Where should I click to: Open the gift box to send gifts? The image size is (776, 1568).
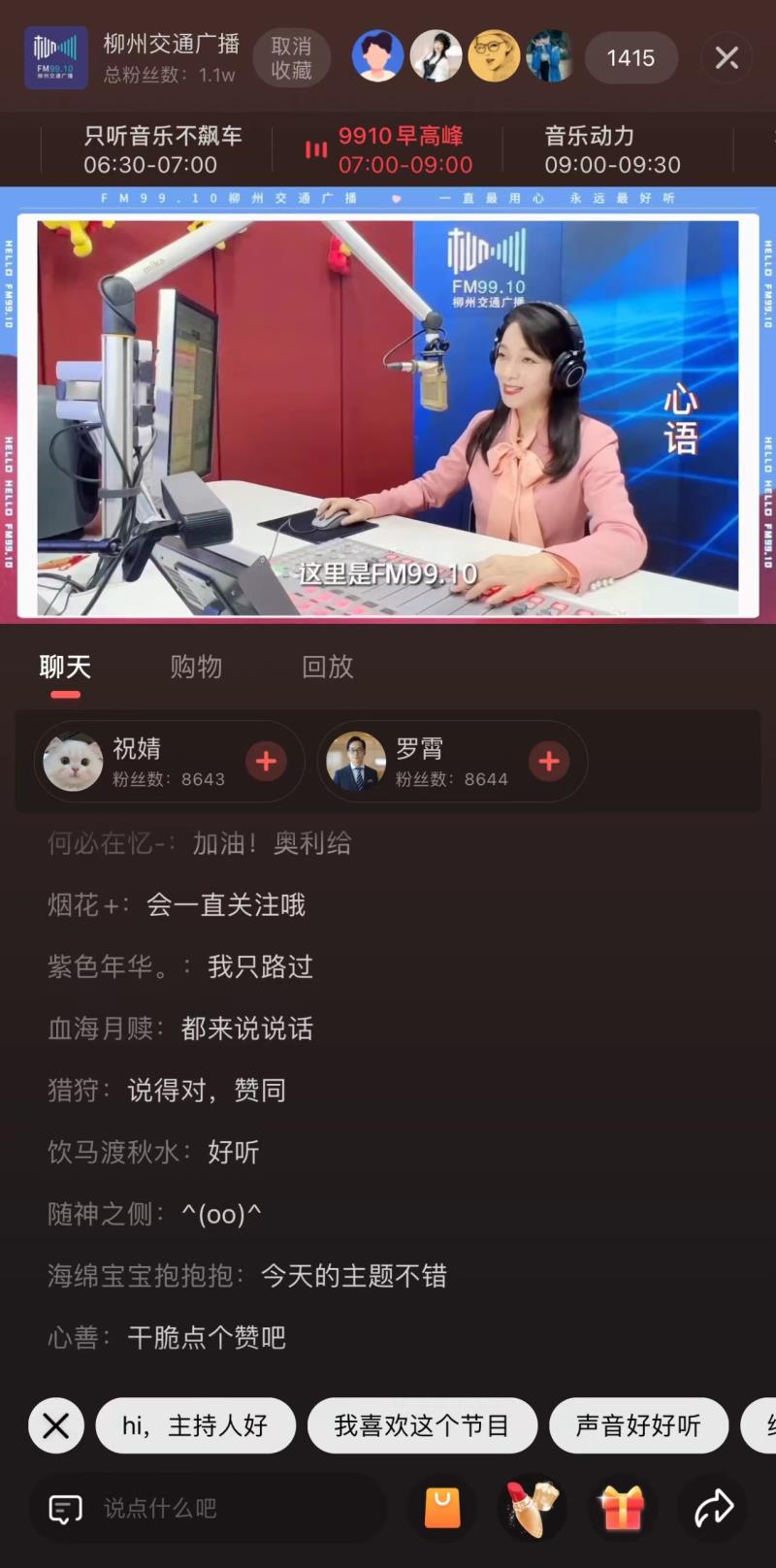coord(622,1508)
